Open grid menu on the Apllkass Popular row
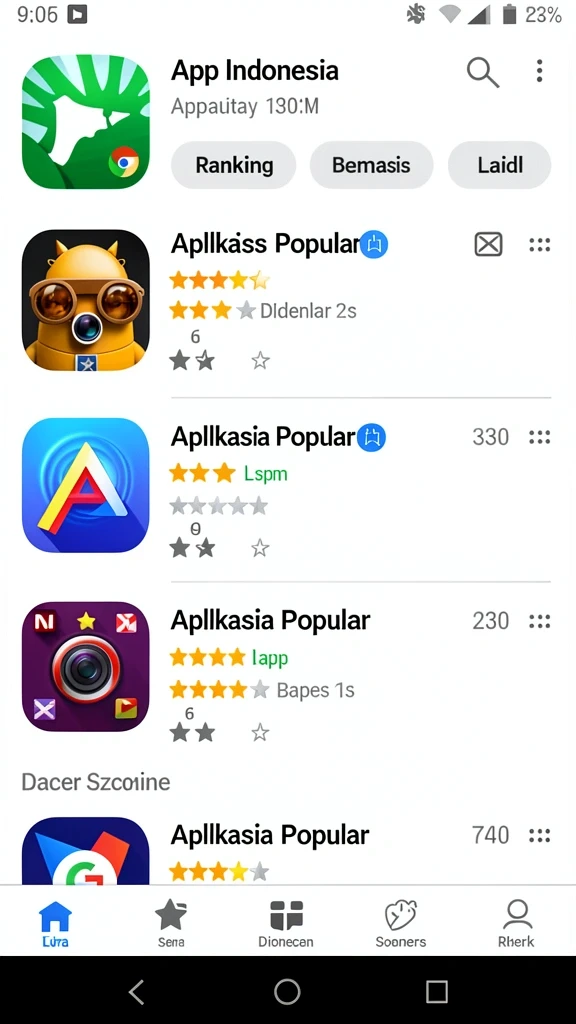Viewport: 576px width, 1024px height. (539, 245)
